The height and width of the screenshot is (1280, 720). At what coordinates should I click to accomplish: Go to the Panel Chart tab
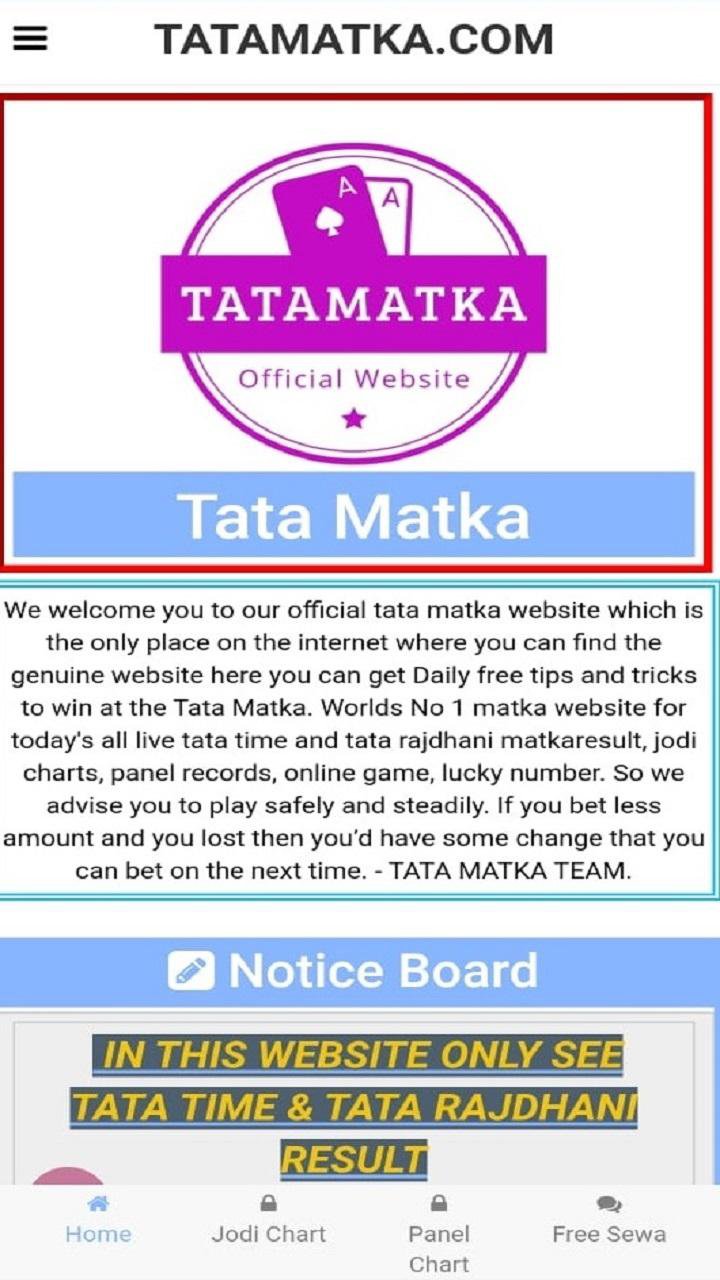[x=438, y=1234]
